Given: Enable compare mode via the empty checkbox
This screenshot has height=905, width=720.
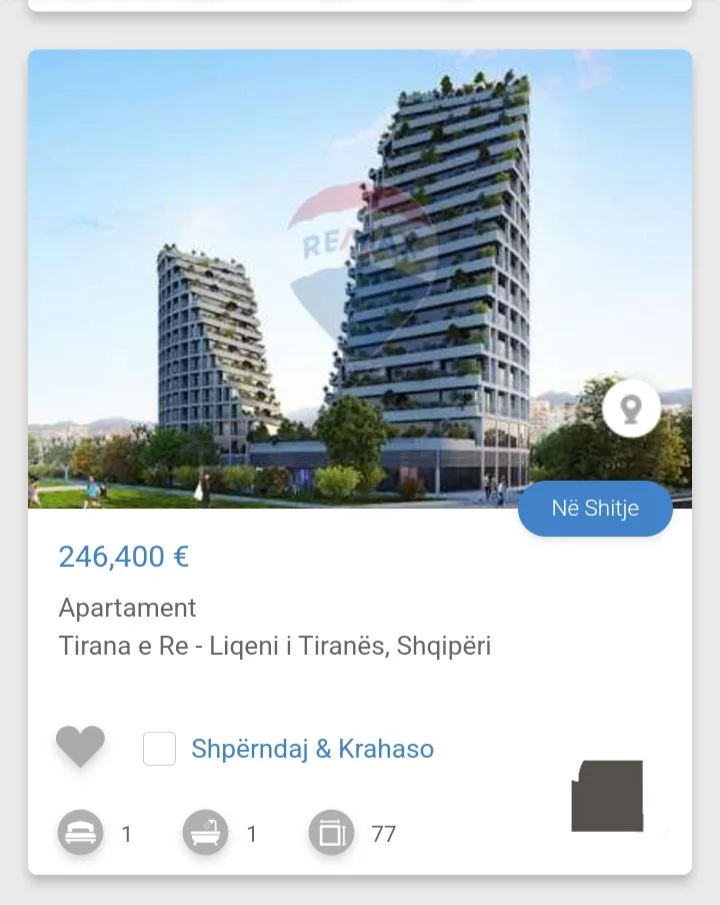Looking at the screenshot, I should (160, 748).
